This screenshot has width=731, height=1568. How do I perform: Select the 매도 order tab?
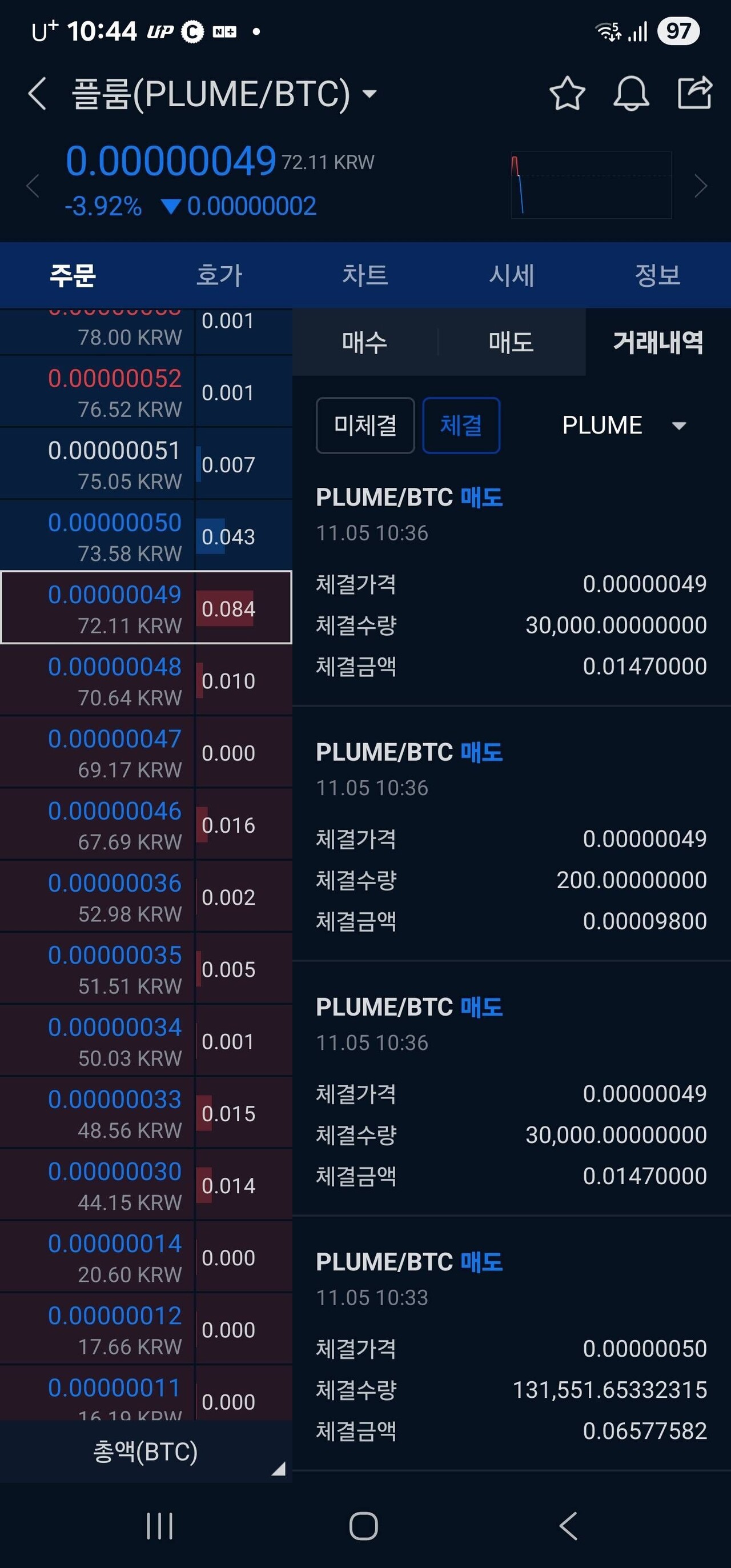pyautogui.click(x=511, y=342)
